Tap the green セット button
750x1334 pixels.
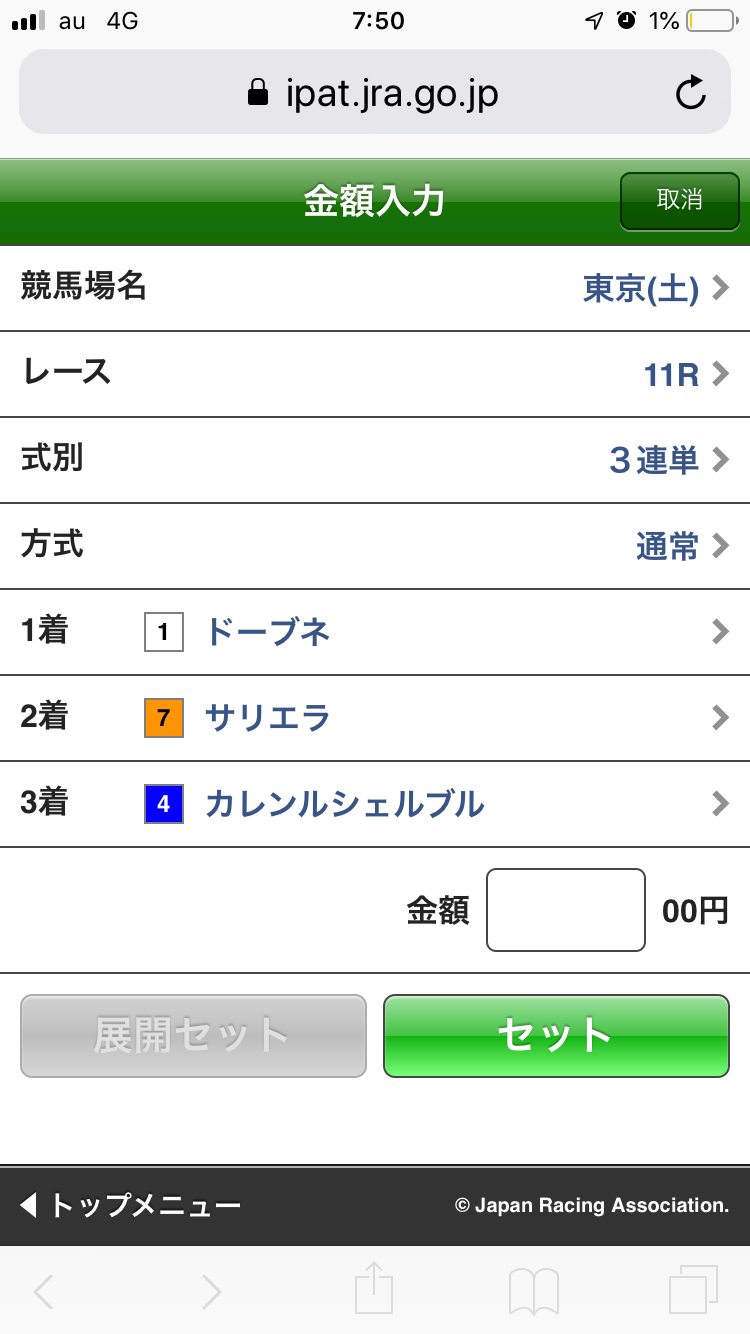[556, 1036]
